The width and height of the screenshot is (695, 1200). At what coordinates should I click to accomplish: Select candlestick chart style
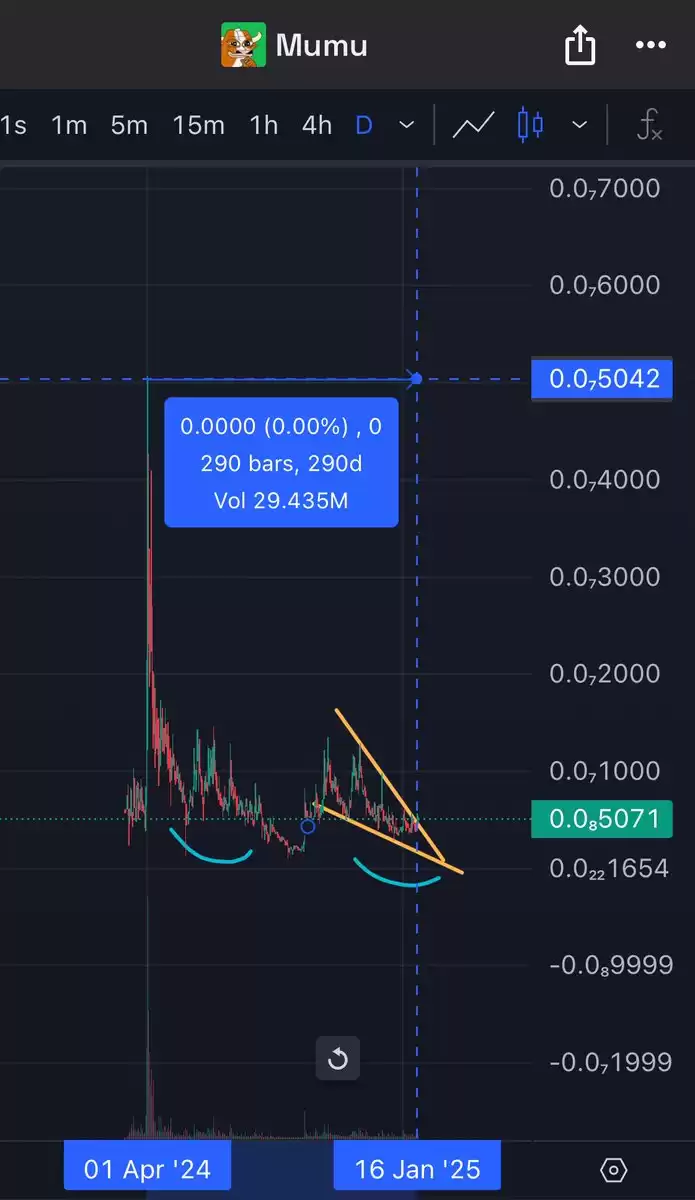pyautogui.click(x=530, y=125)
